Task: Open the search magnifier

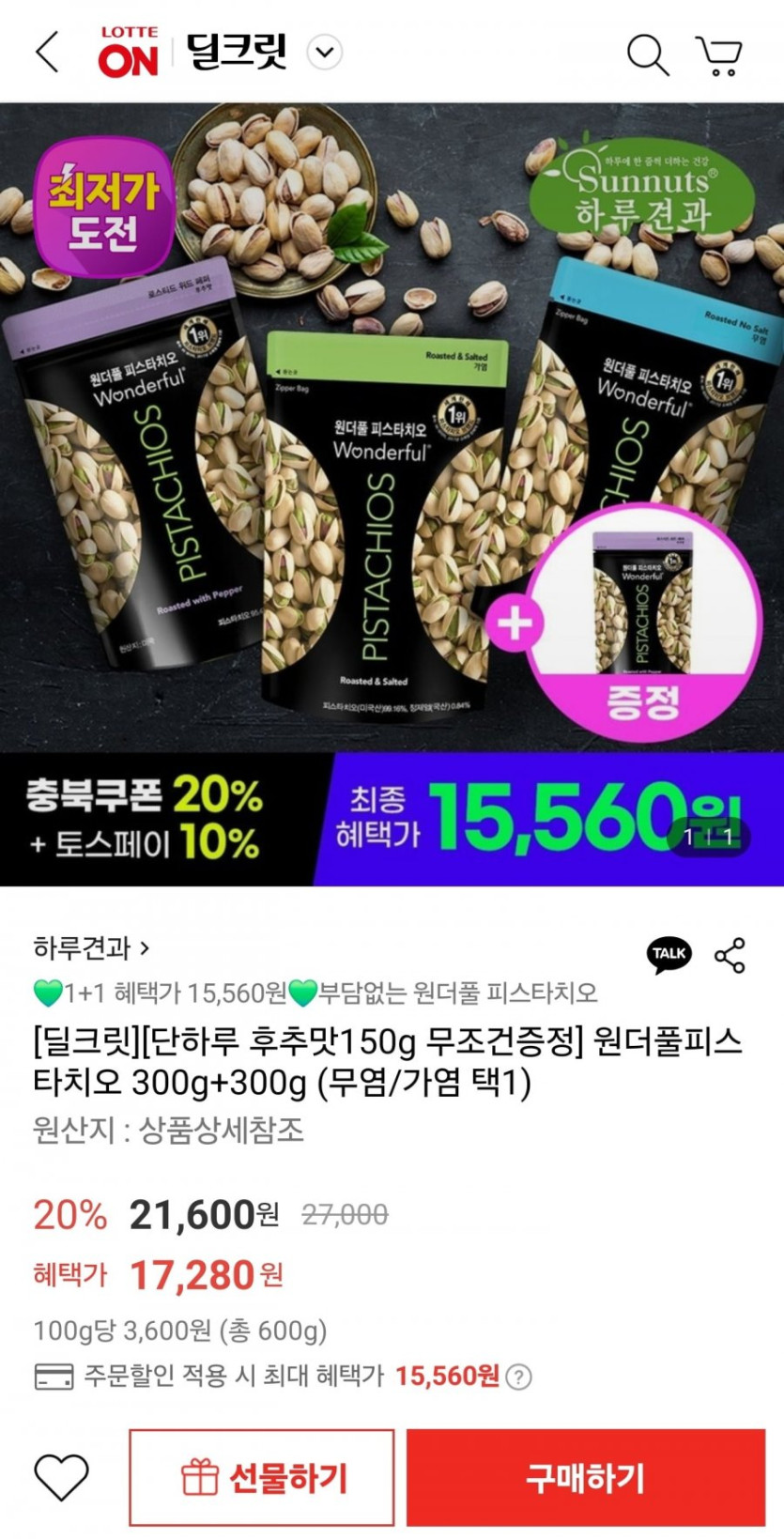Action: coord(648,54)
